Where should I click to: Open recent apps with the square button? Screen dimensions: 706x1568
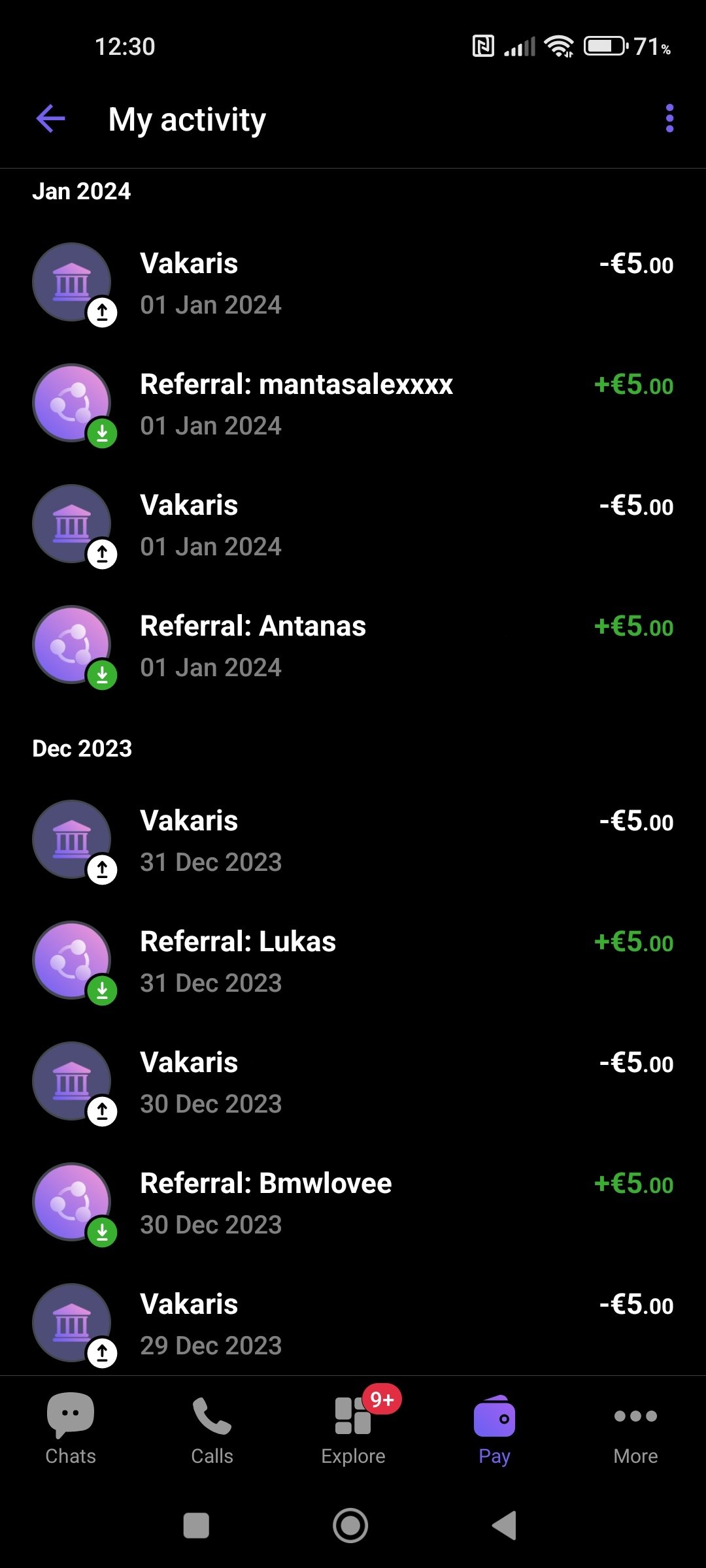pos(196,1526)
